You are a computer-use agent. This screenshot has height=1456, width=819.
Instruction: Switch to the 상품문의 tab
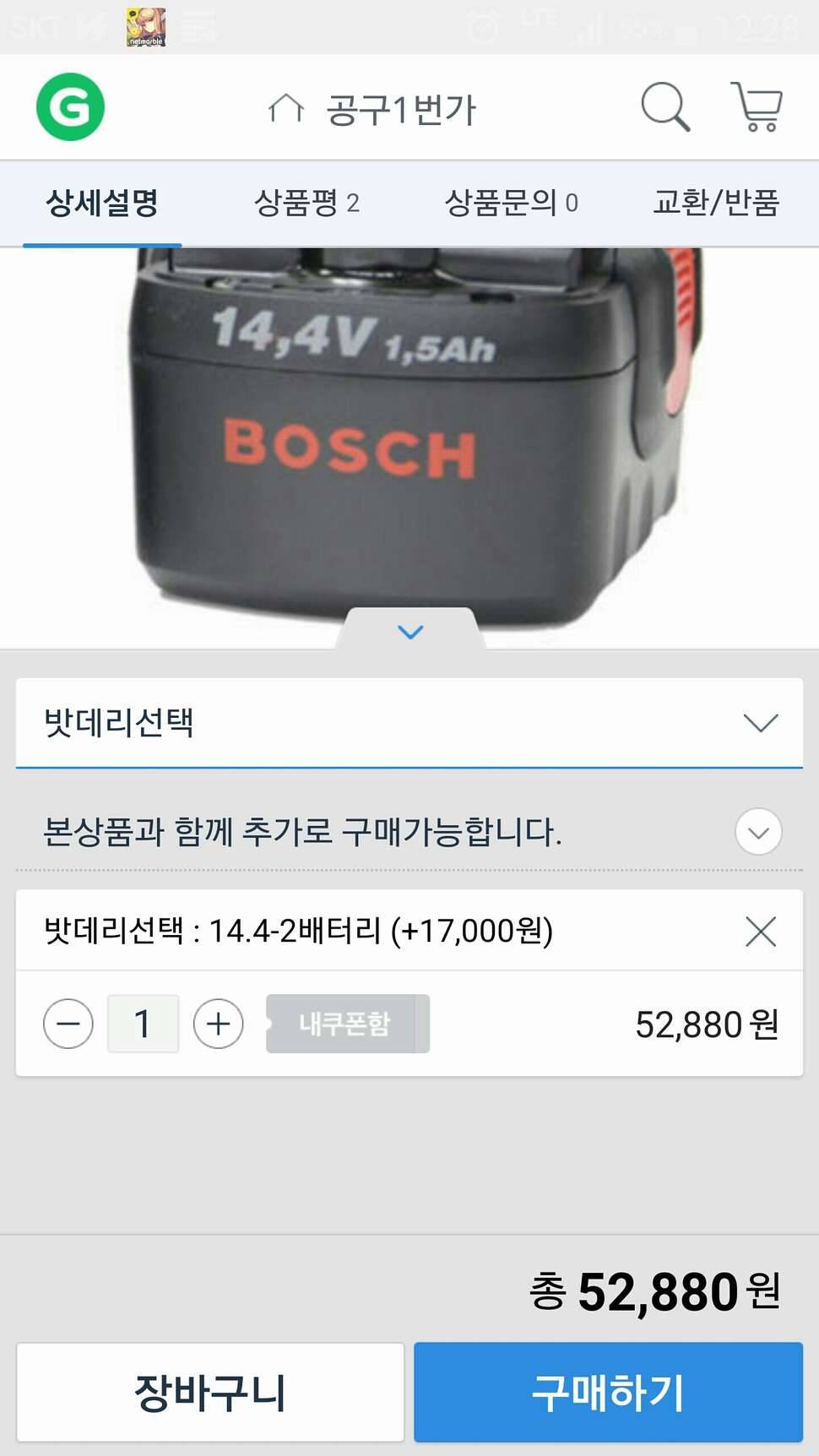pos(511,203)
